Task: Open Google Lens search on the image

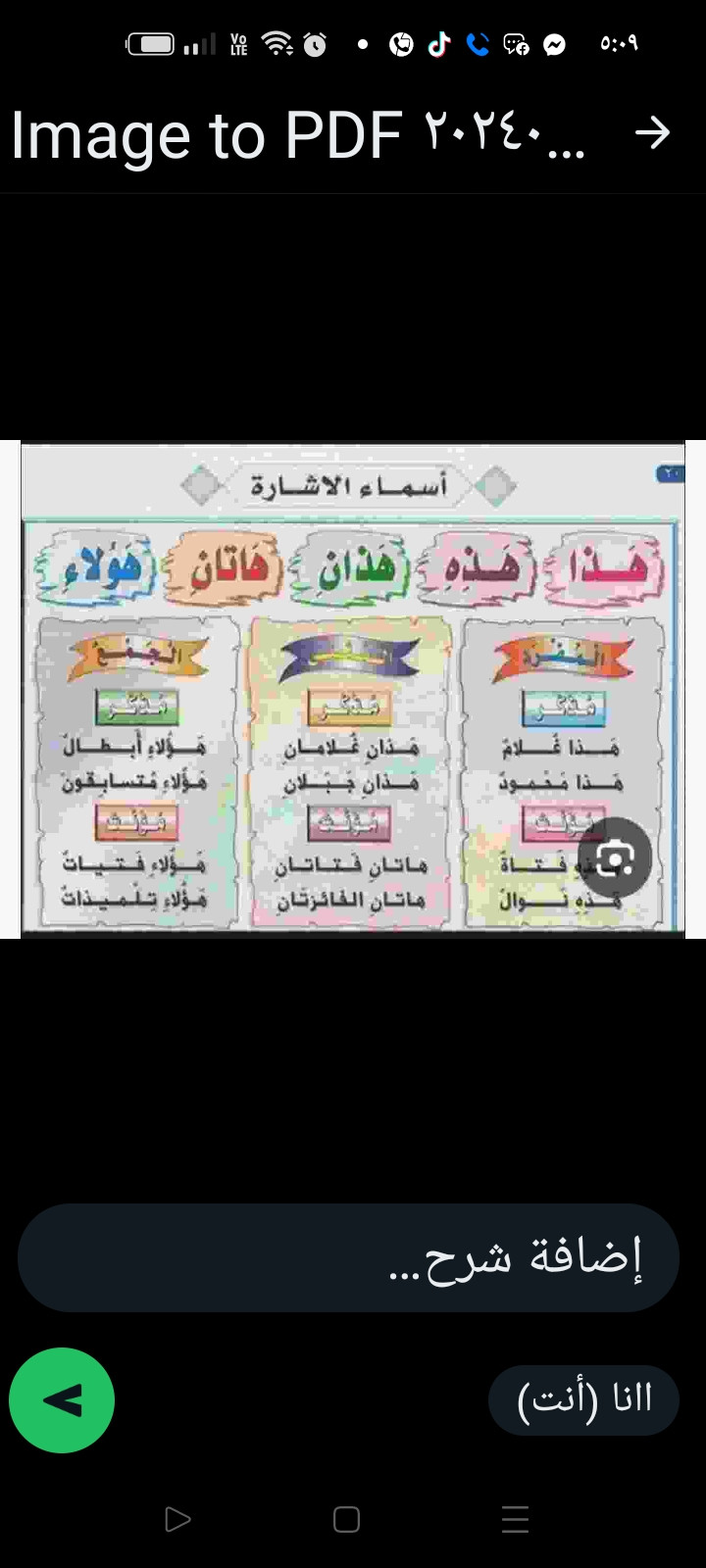Action: point(615,858)
